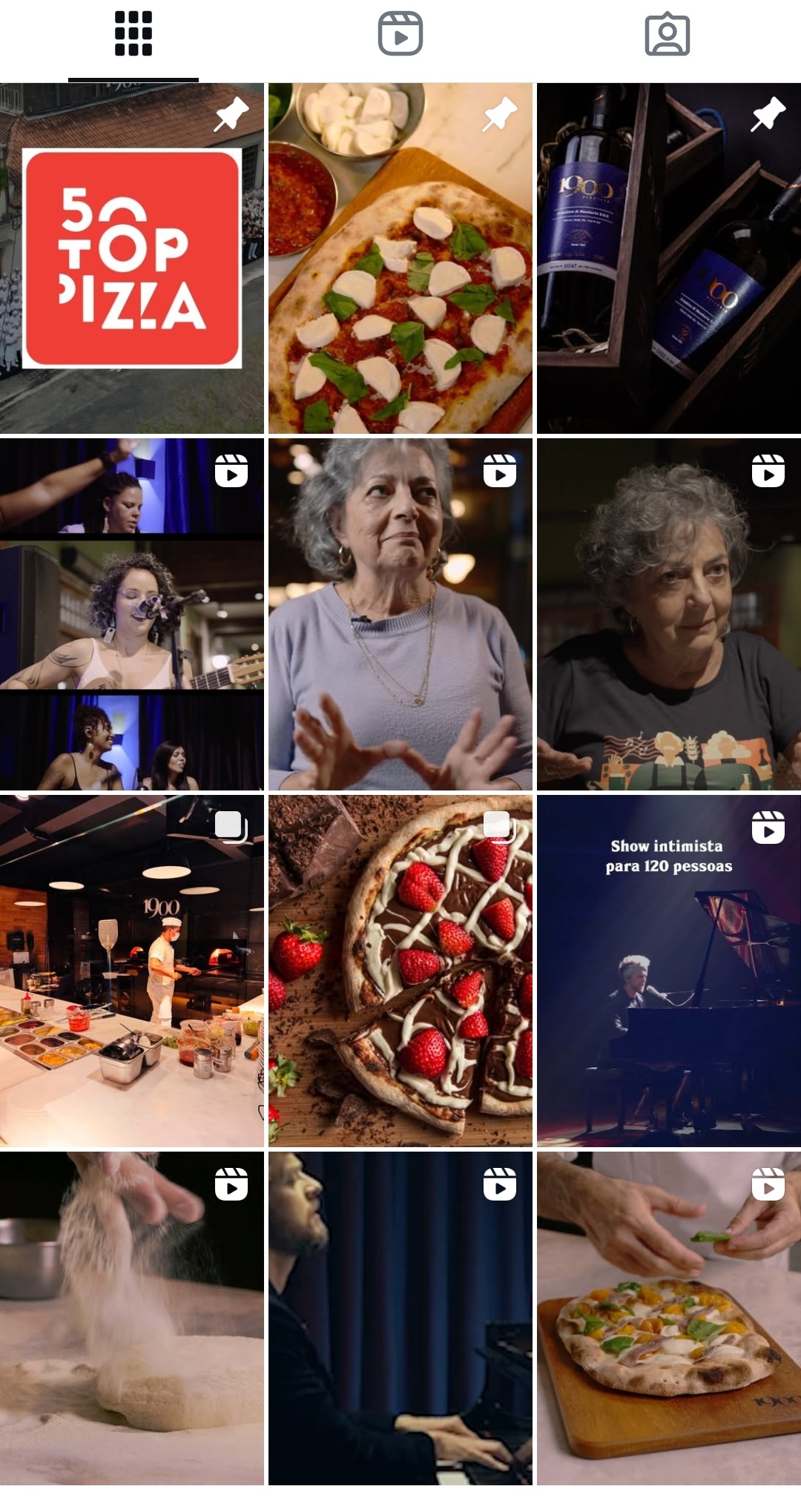Open the pinned wine bottles post
Screen dimensions: 801x1512
tap(669, 258)
